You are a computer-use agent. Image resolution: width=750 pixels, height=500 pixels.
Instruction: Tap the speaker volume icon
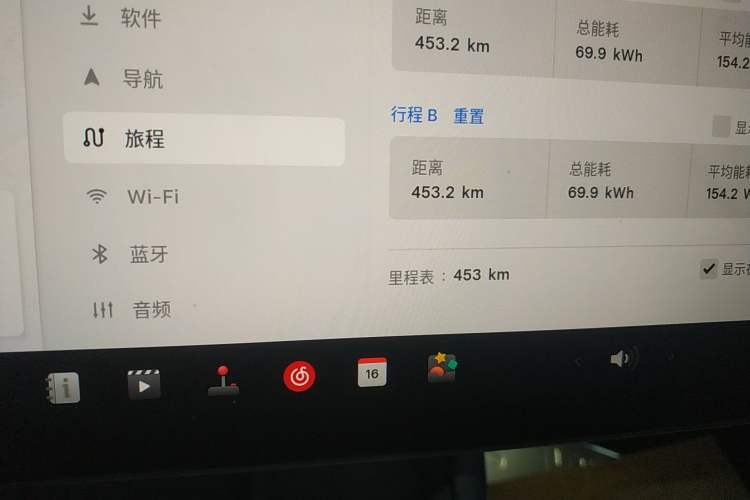(x=623, y=358)
